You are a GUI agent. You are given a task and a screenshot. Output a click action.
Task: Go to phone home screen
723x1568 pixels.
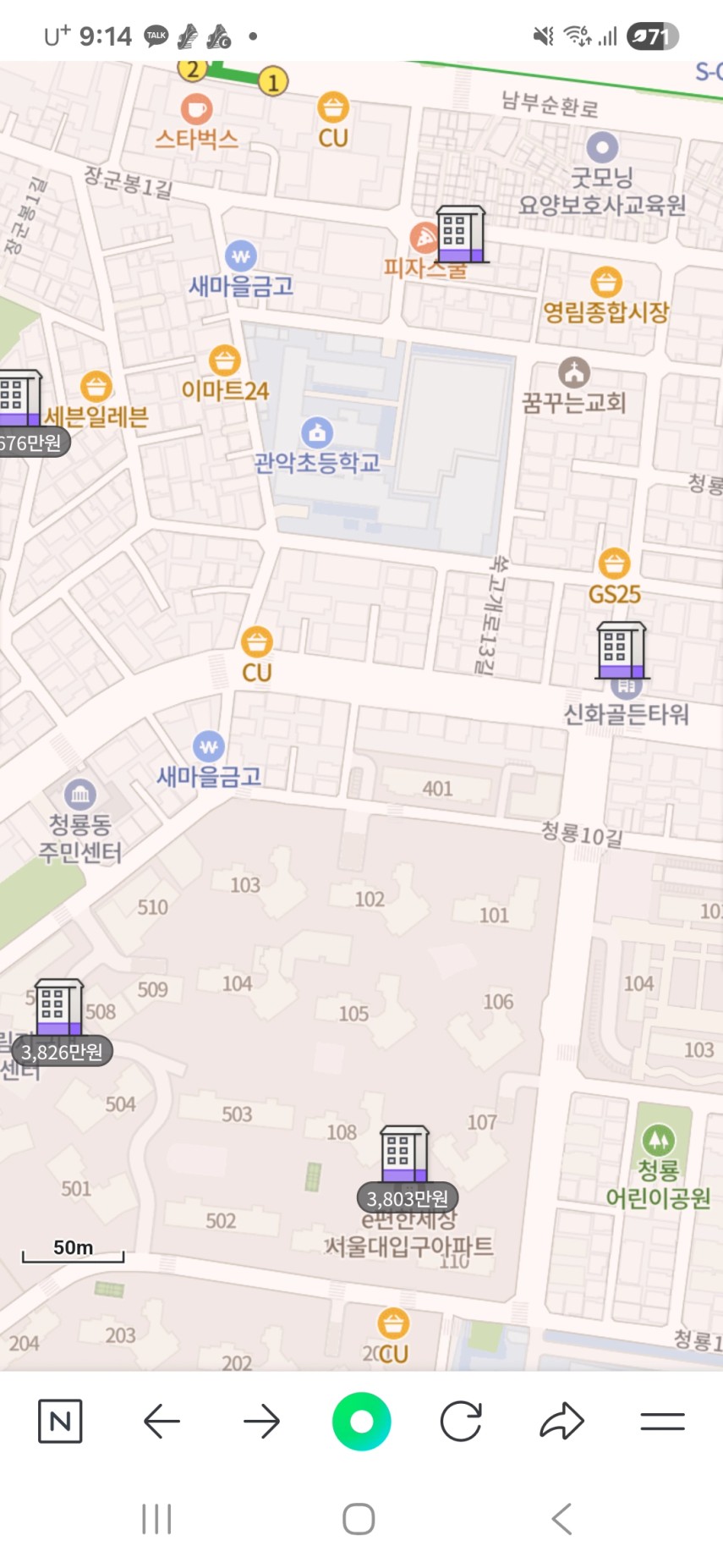coord(359,1519)
